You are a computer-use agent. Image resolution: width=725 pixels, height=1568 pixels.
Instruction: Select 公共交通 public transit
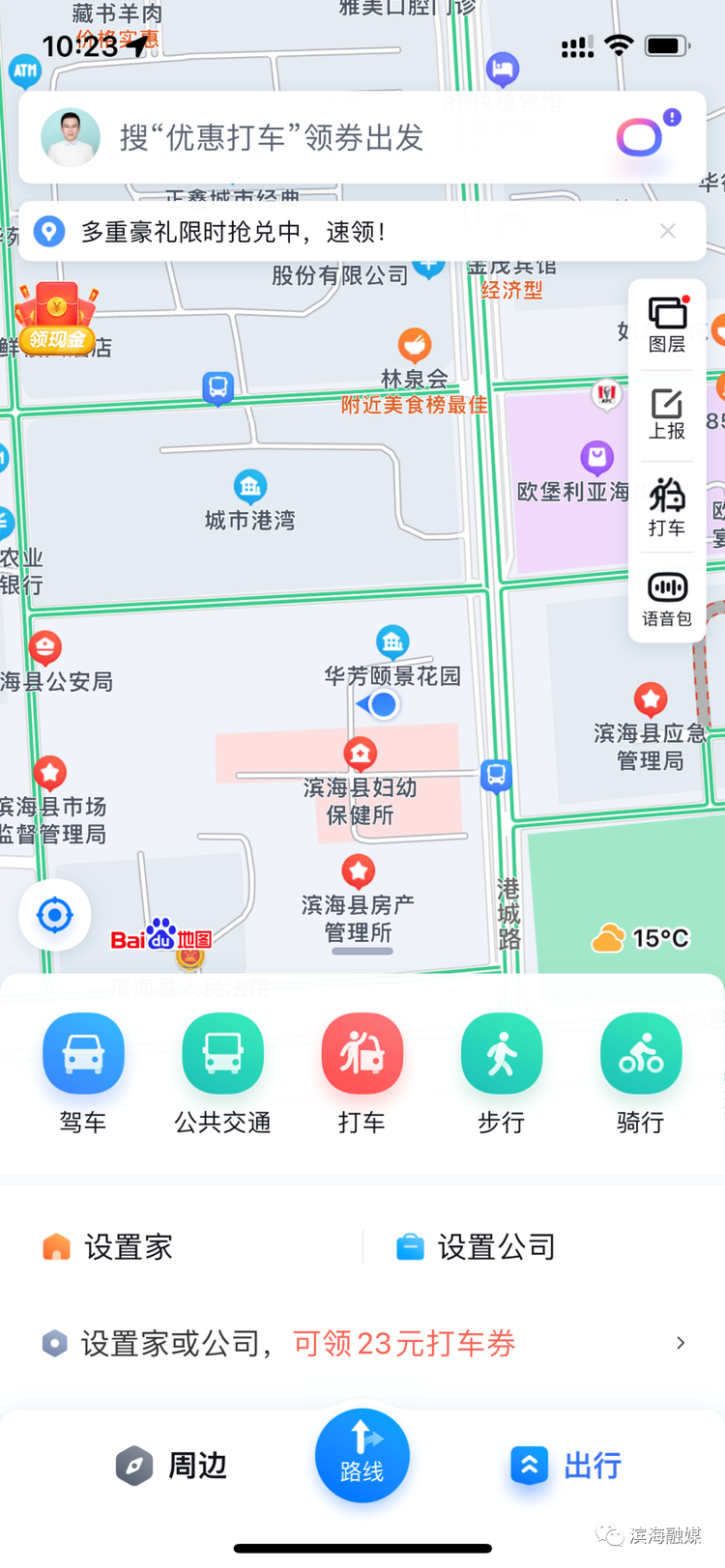223,1073
